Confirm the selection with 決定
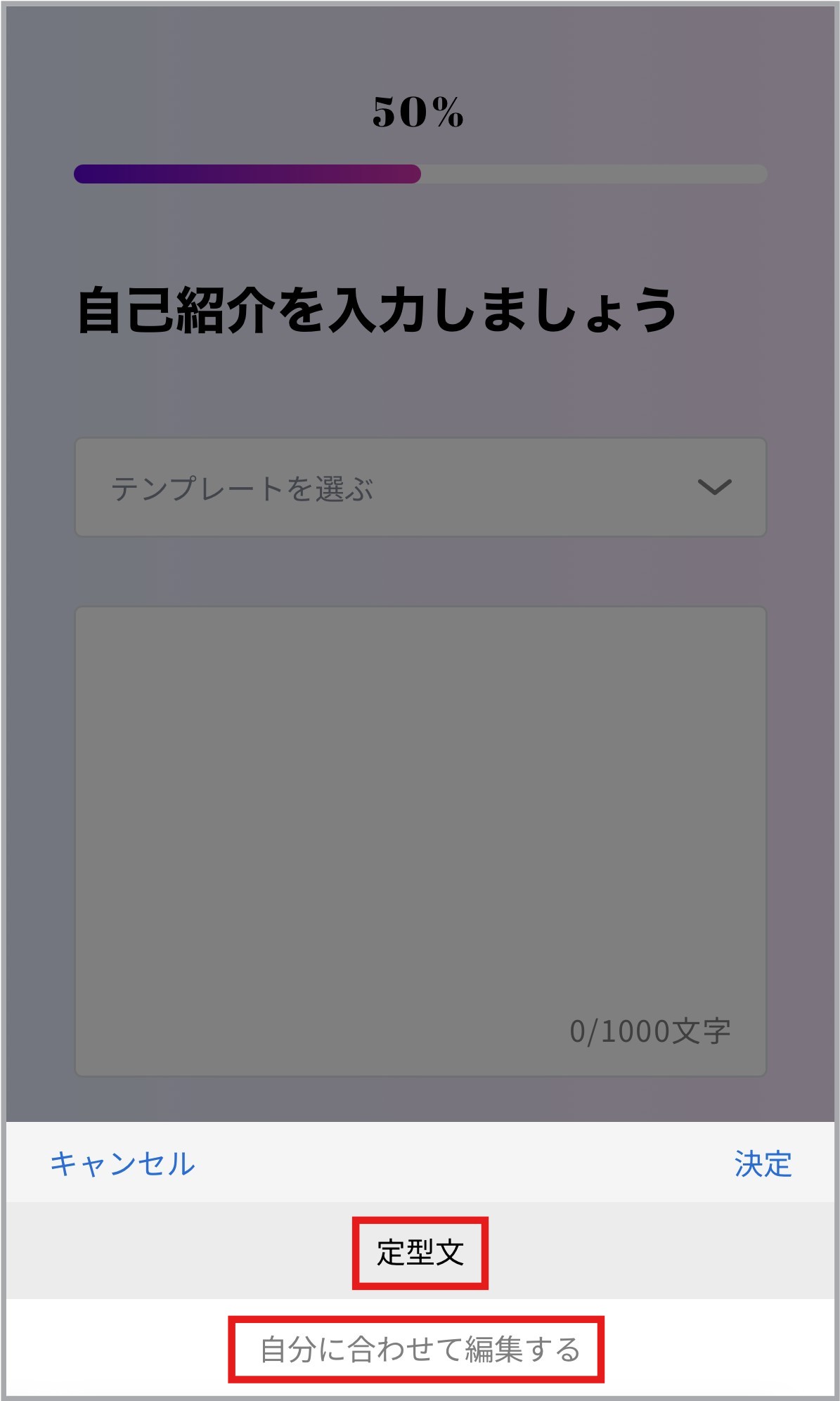The image size is (840, 1401). 763,1163
